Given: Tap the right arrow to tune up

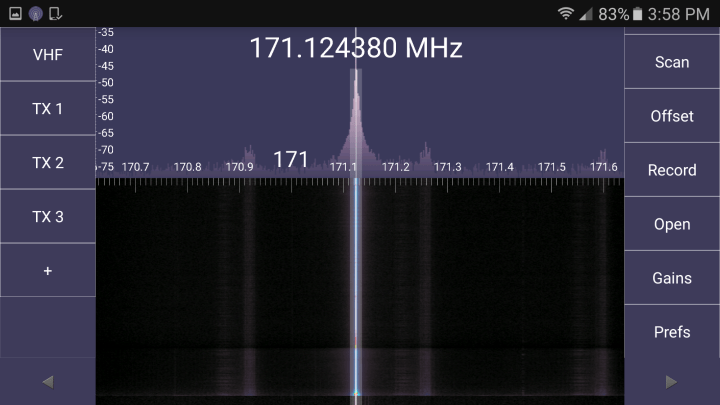Looking at the screenshot, I should click(x=672, y=382).
